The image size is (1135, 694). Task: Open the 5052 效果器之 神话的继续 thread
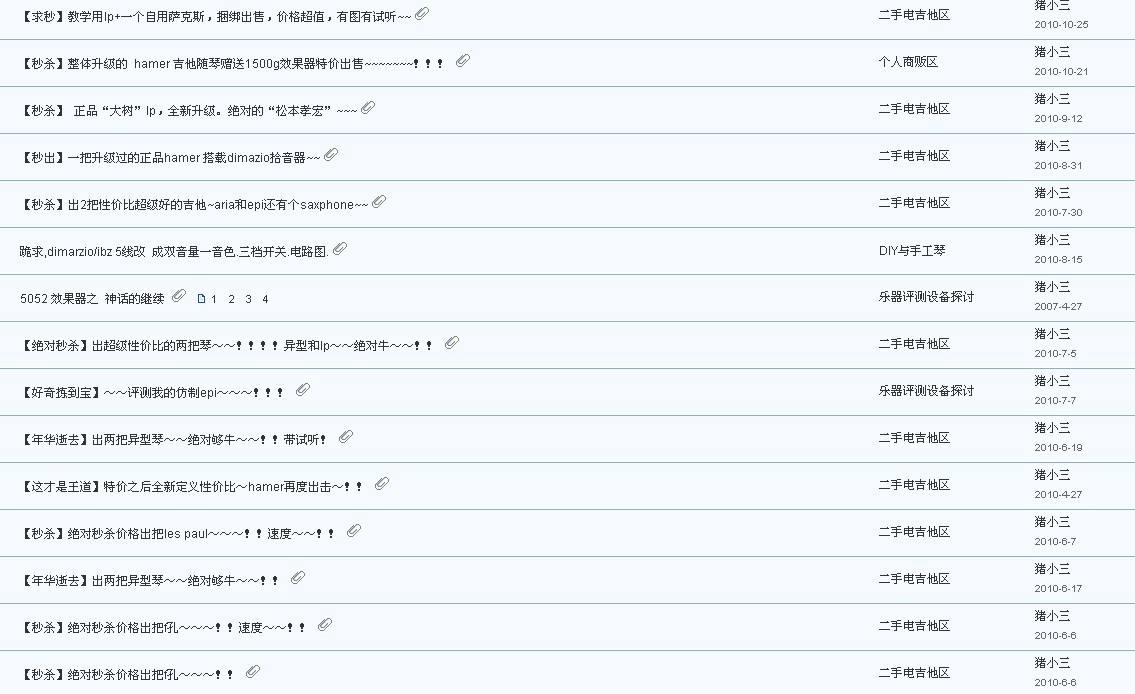(92, 298)
